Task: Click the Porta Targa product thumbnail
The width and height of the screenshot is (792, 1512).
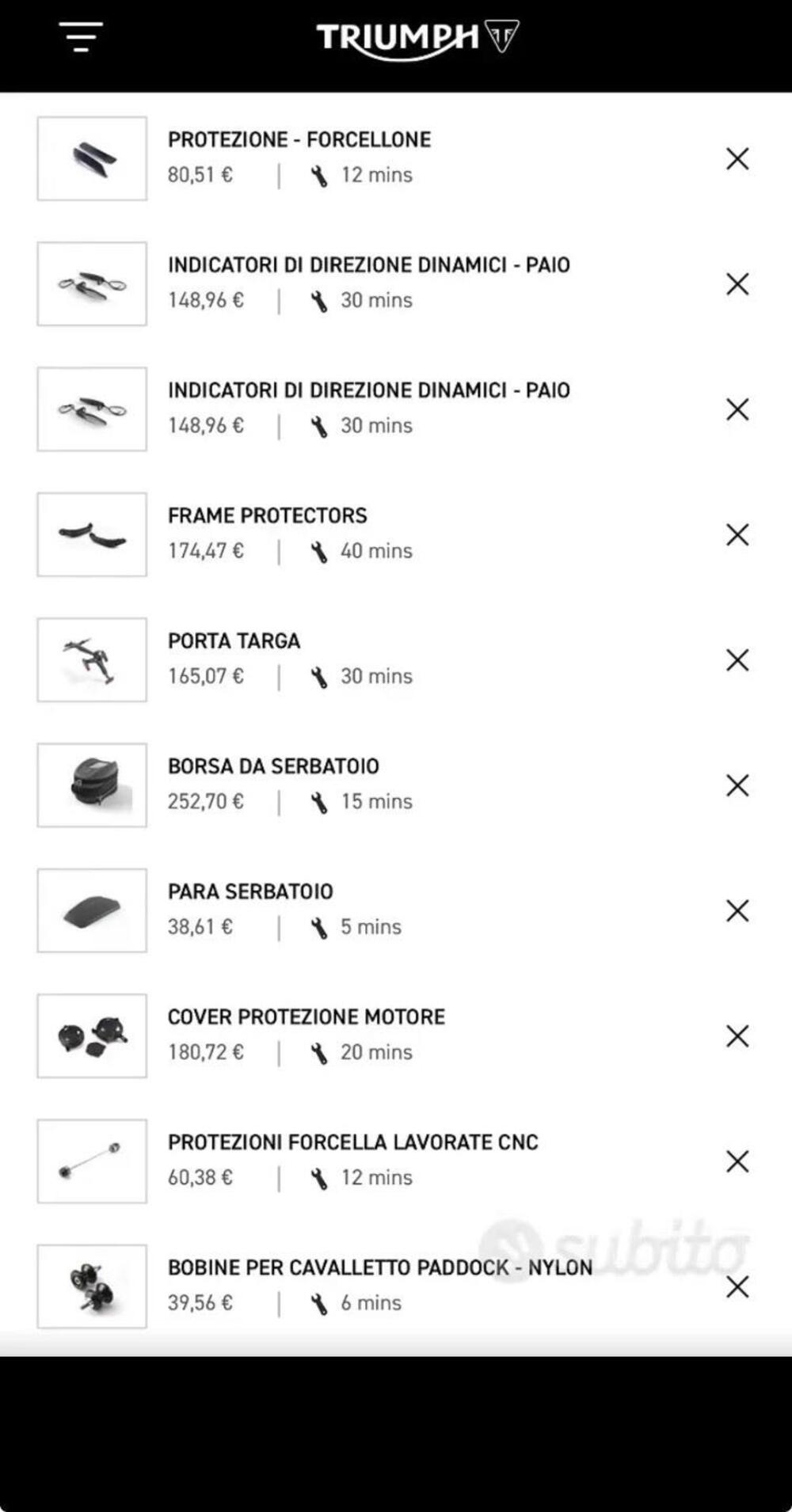Action: [92, 659]
